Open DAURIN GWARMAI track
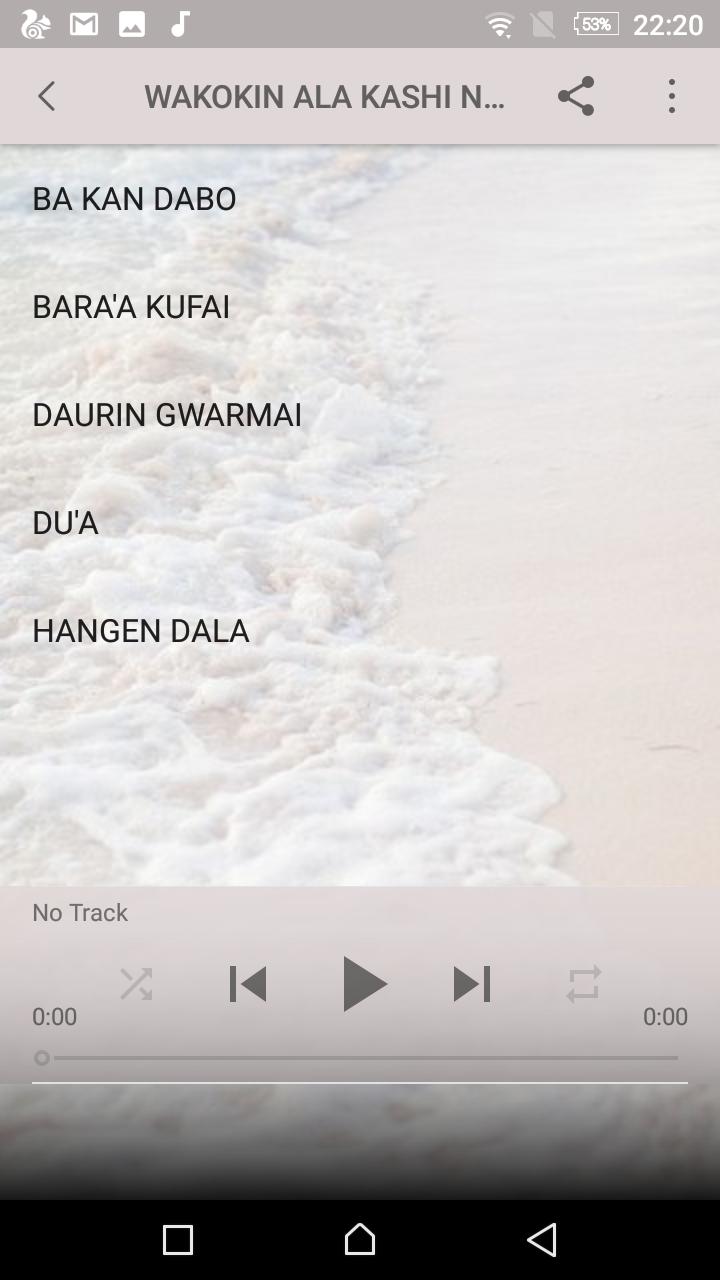Screen dimensions: 720x1280 click(167, 415)
